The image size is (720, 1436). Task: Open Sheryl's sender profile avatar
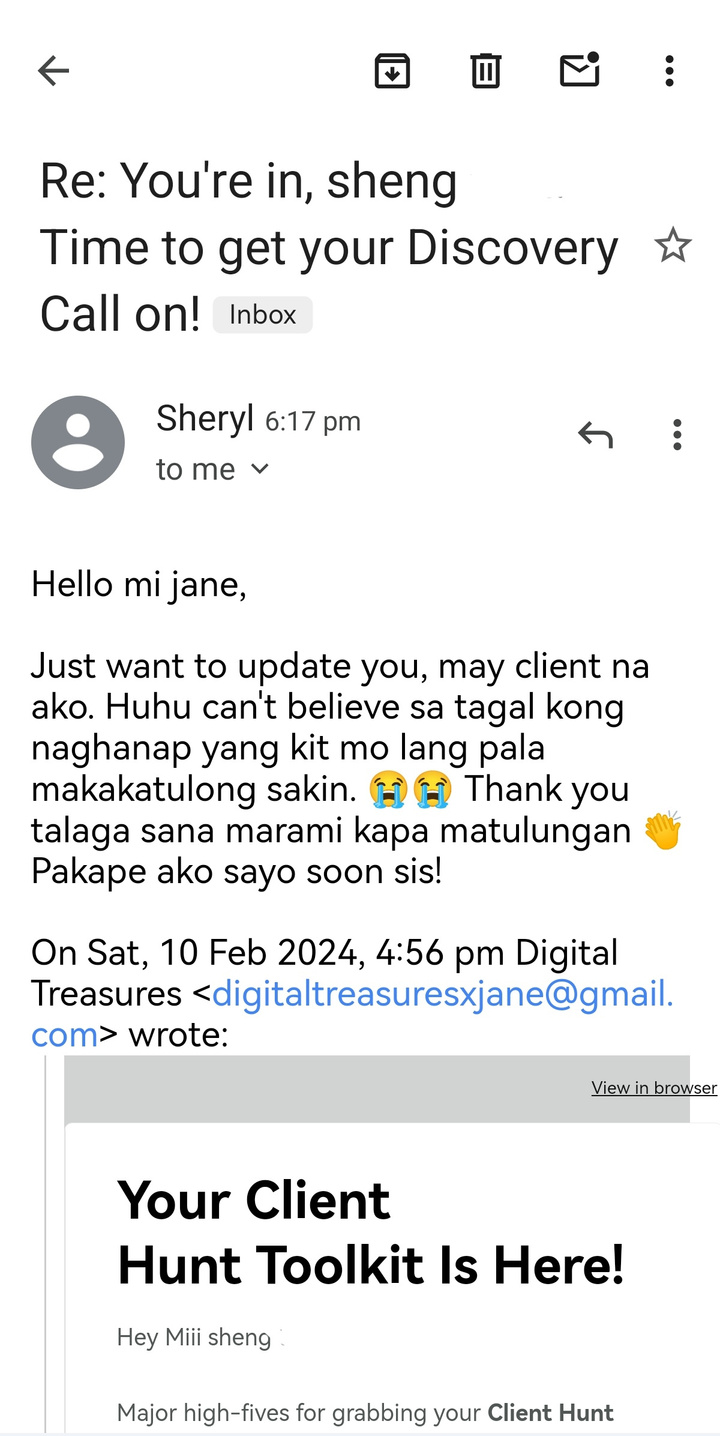78,442
